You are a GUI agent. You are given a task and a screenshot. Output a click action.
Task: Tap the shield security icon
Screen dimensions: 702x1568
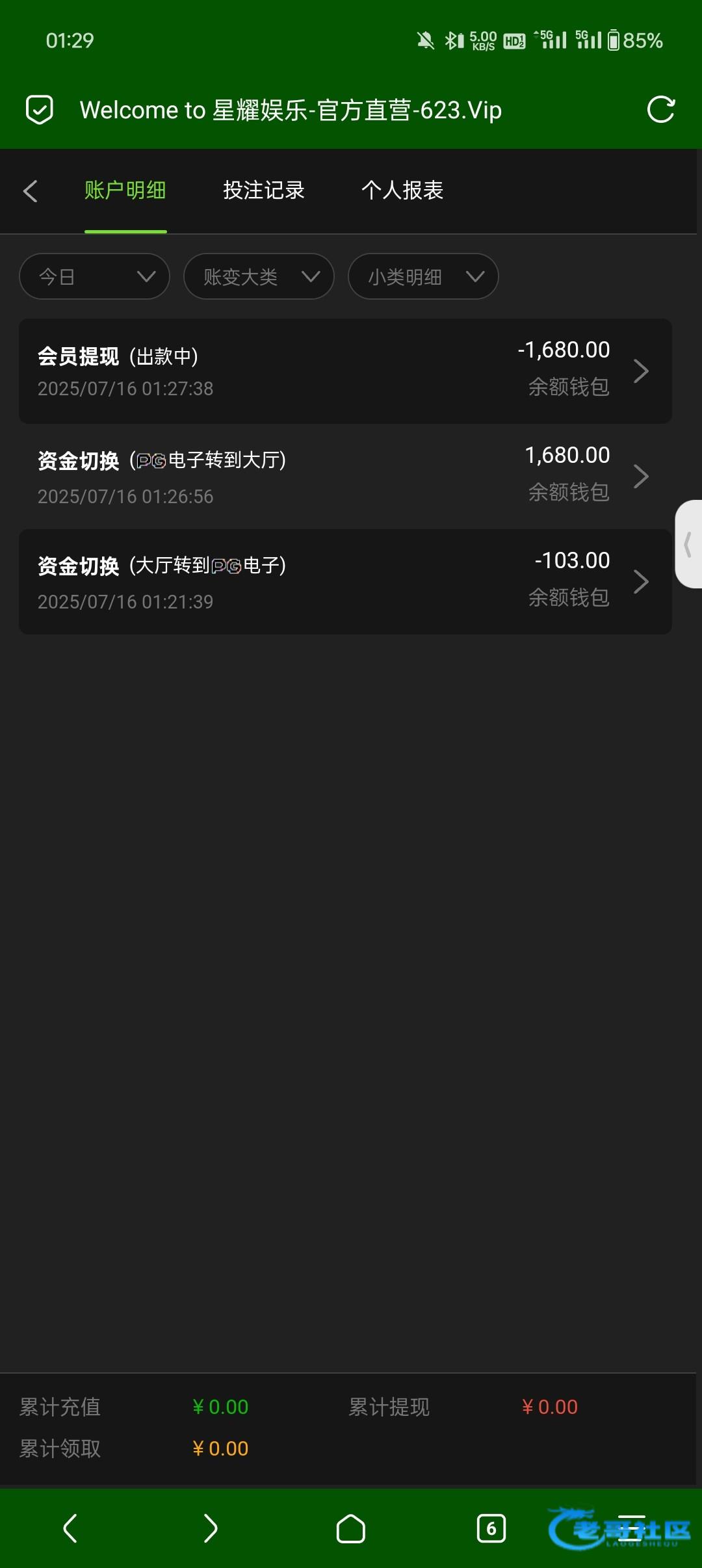[40, 109]
